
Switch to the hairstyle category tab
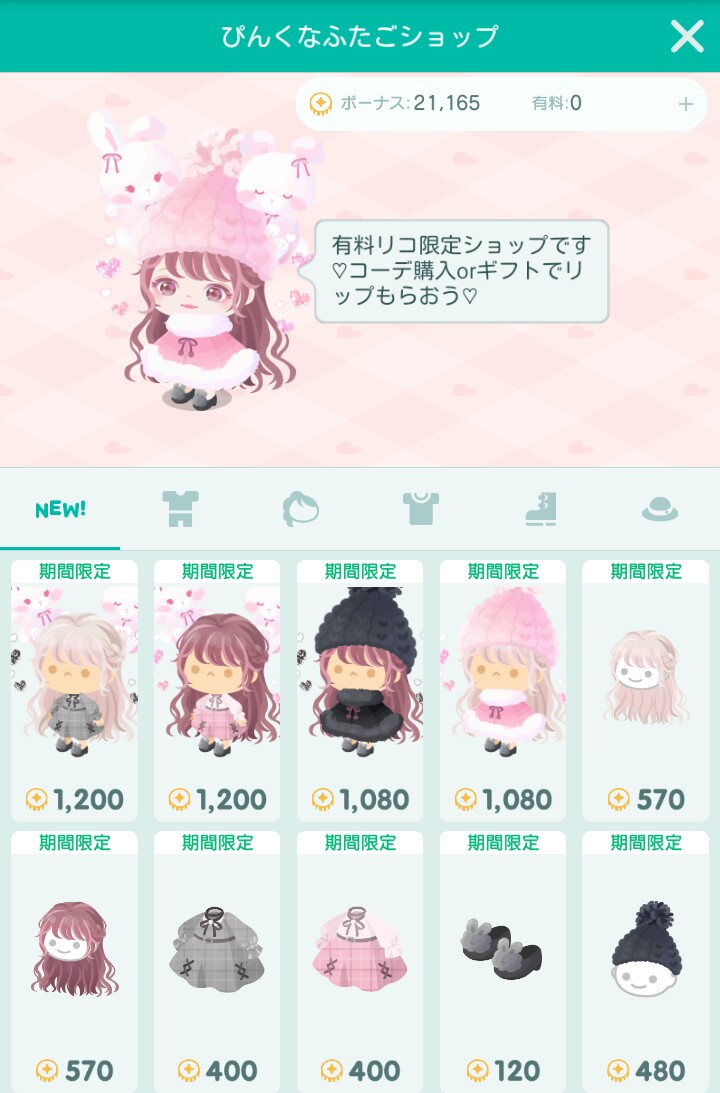pos(300,509)
